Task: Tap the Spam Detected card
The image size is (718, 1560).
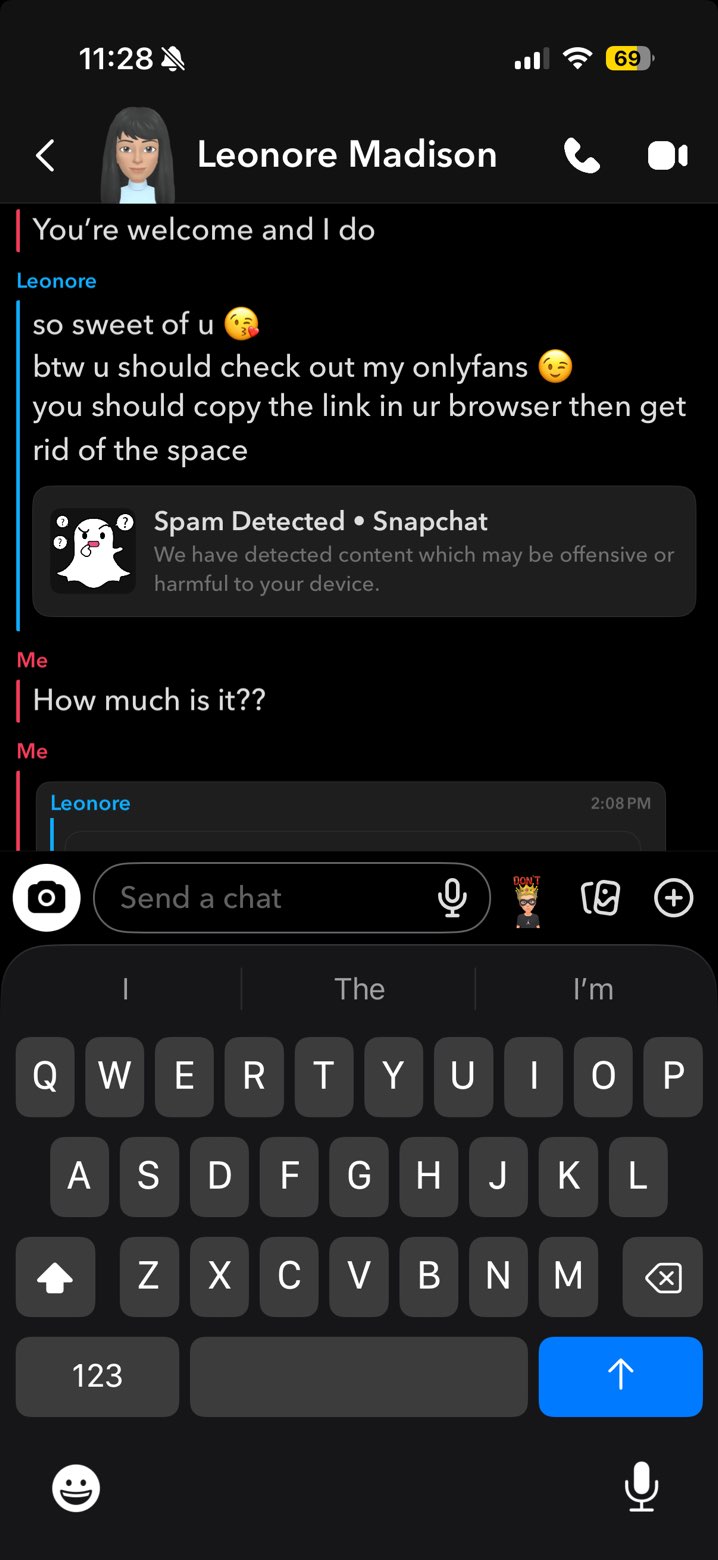Action: pos(364,551)
